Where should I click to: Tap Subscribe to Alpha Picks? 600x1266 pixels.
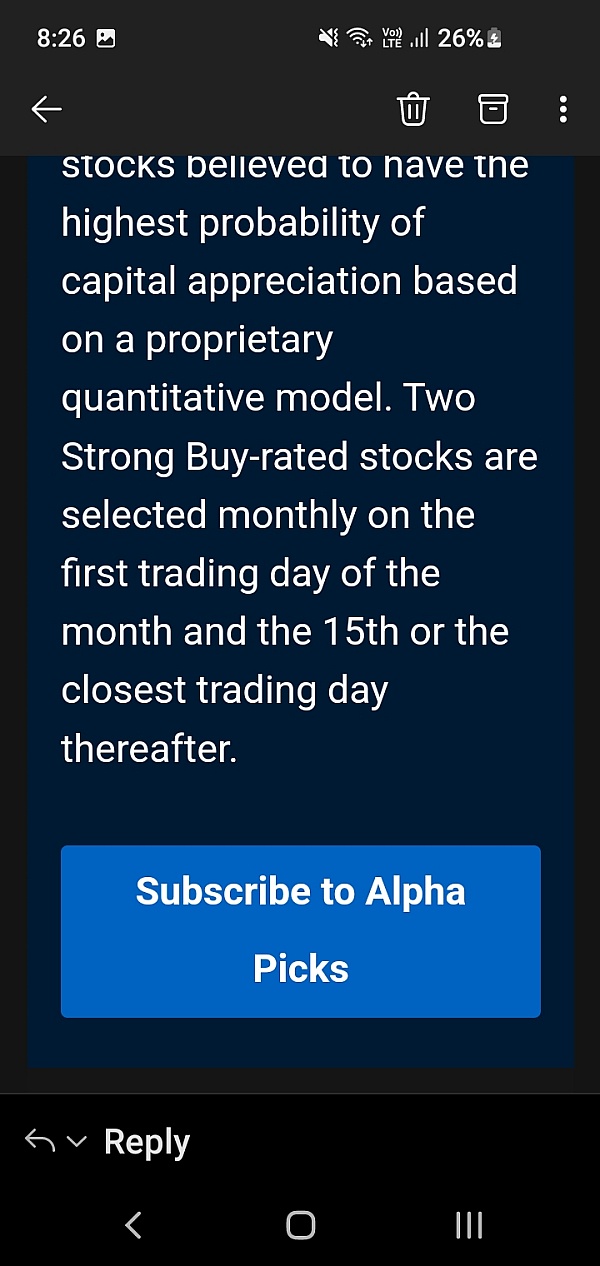(x=300, y=931)
